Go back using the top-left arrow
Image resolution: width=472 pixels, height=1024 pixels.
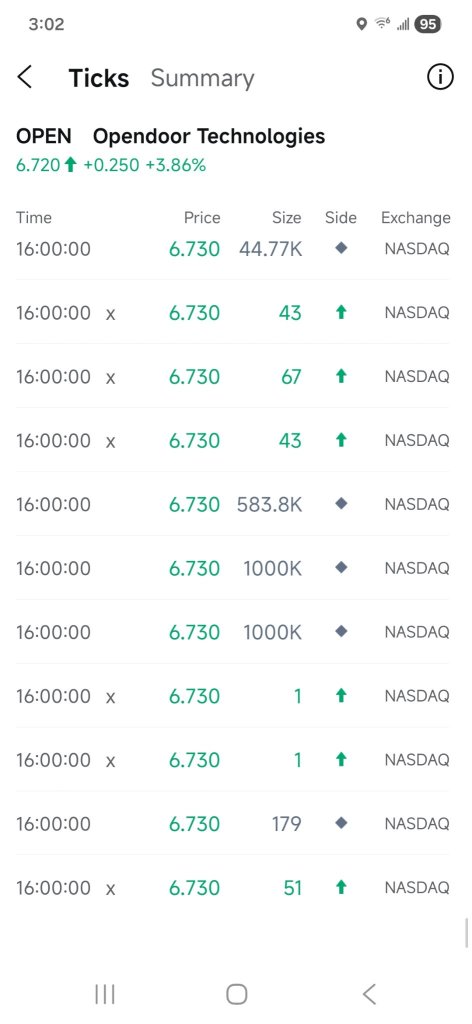pyautogui.click(x=24, y=77)
